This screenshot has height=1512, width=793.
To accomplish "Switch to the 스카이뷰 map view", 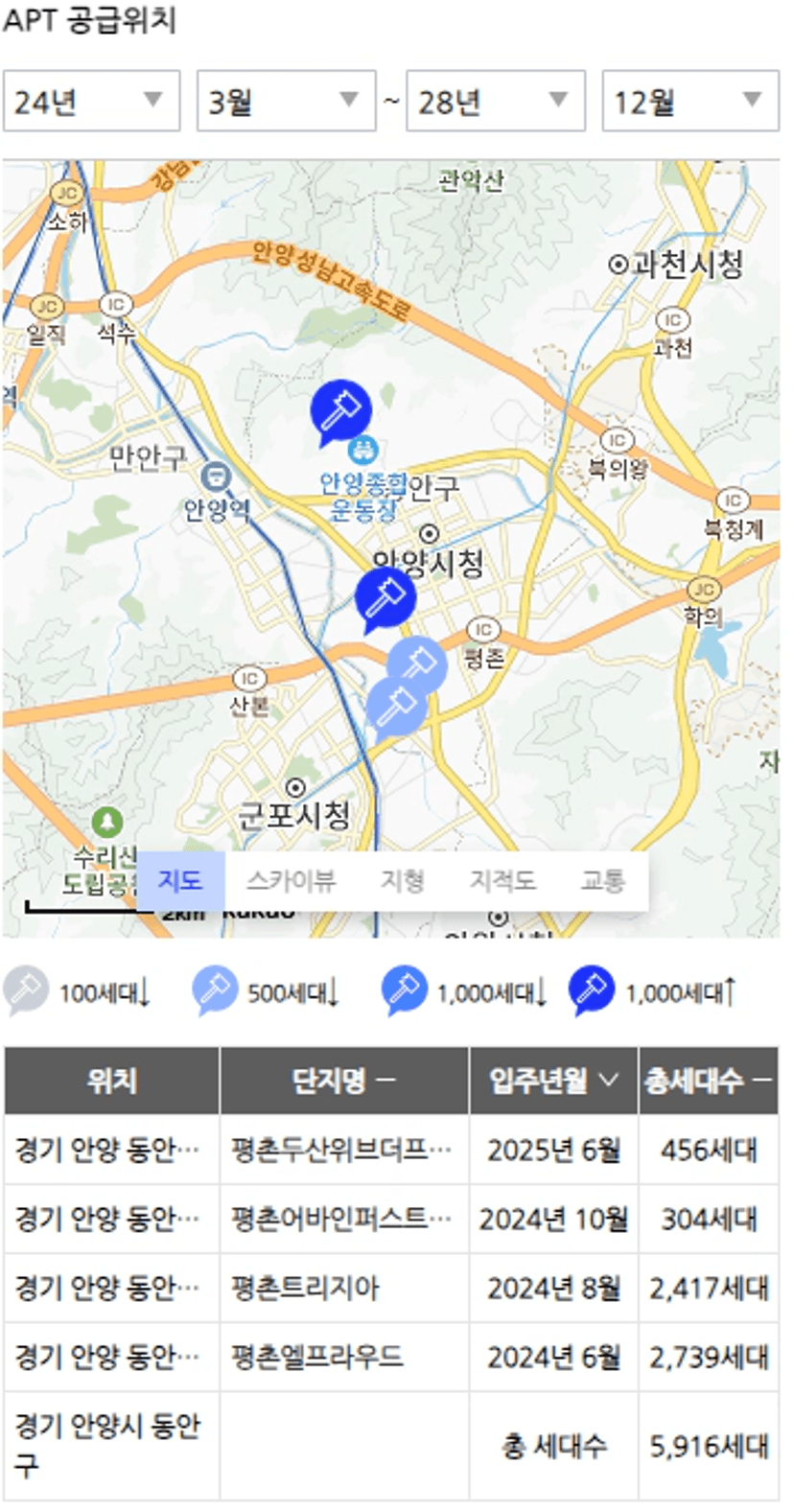I will (x=291, y=881).
